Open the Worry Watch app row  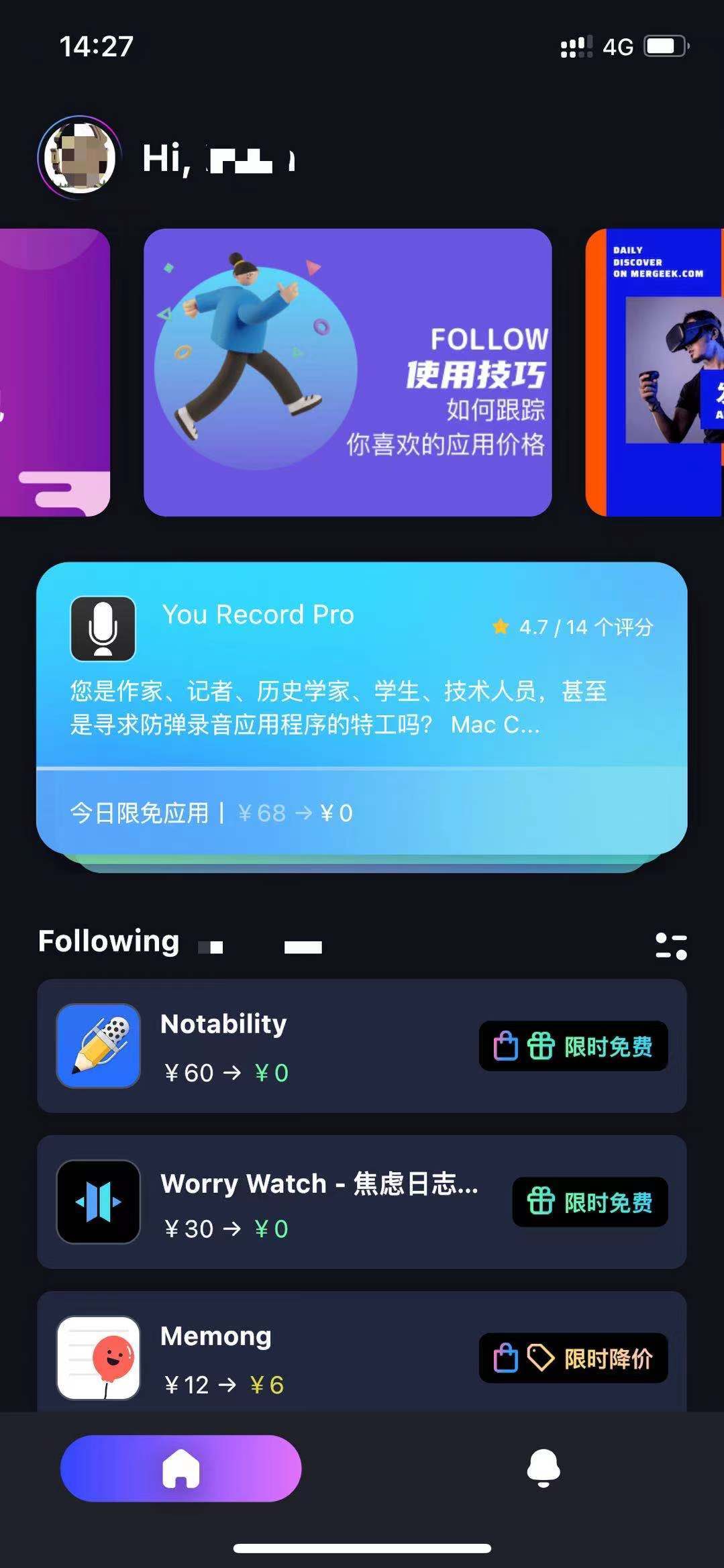coord(268,1202)
